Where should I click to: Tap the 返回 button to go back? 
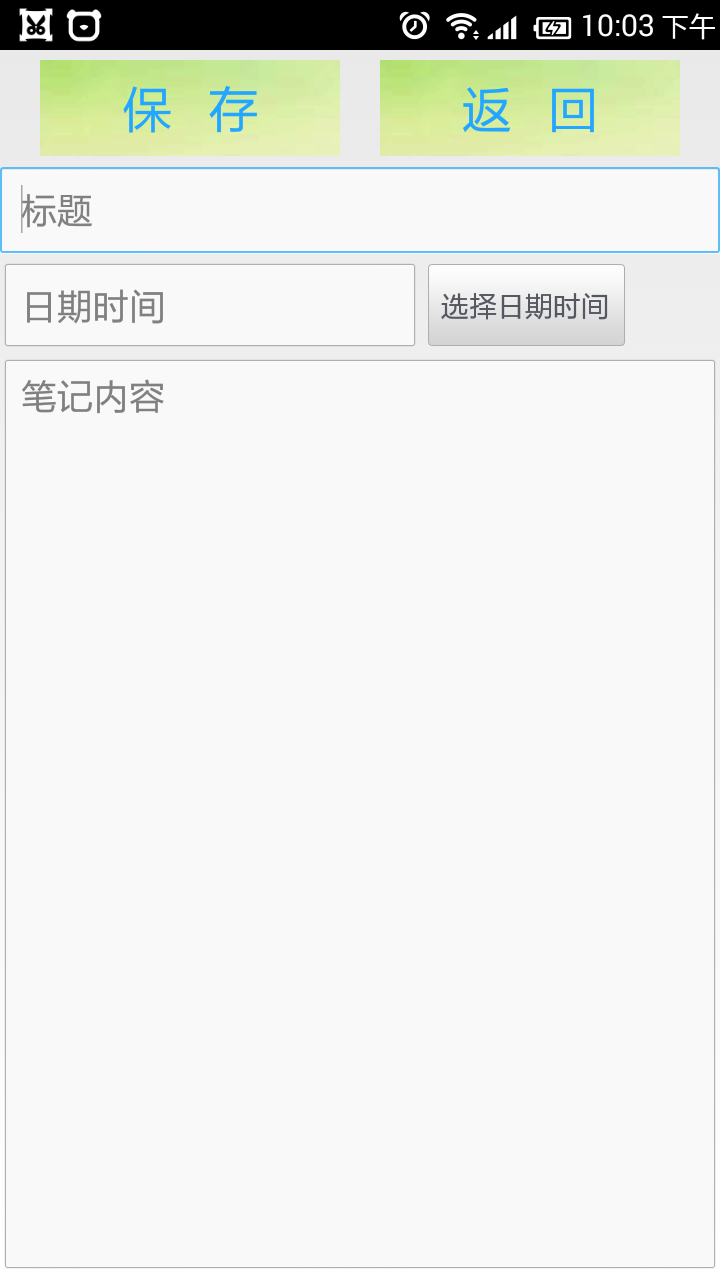(530, 108)
